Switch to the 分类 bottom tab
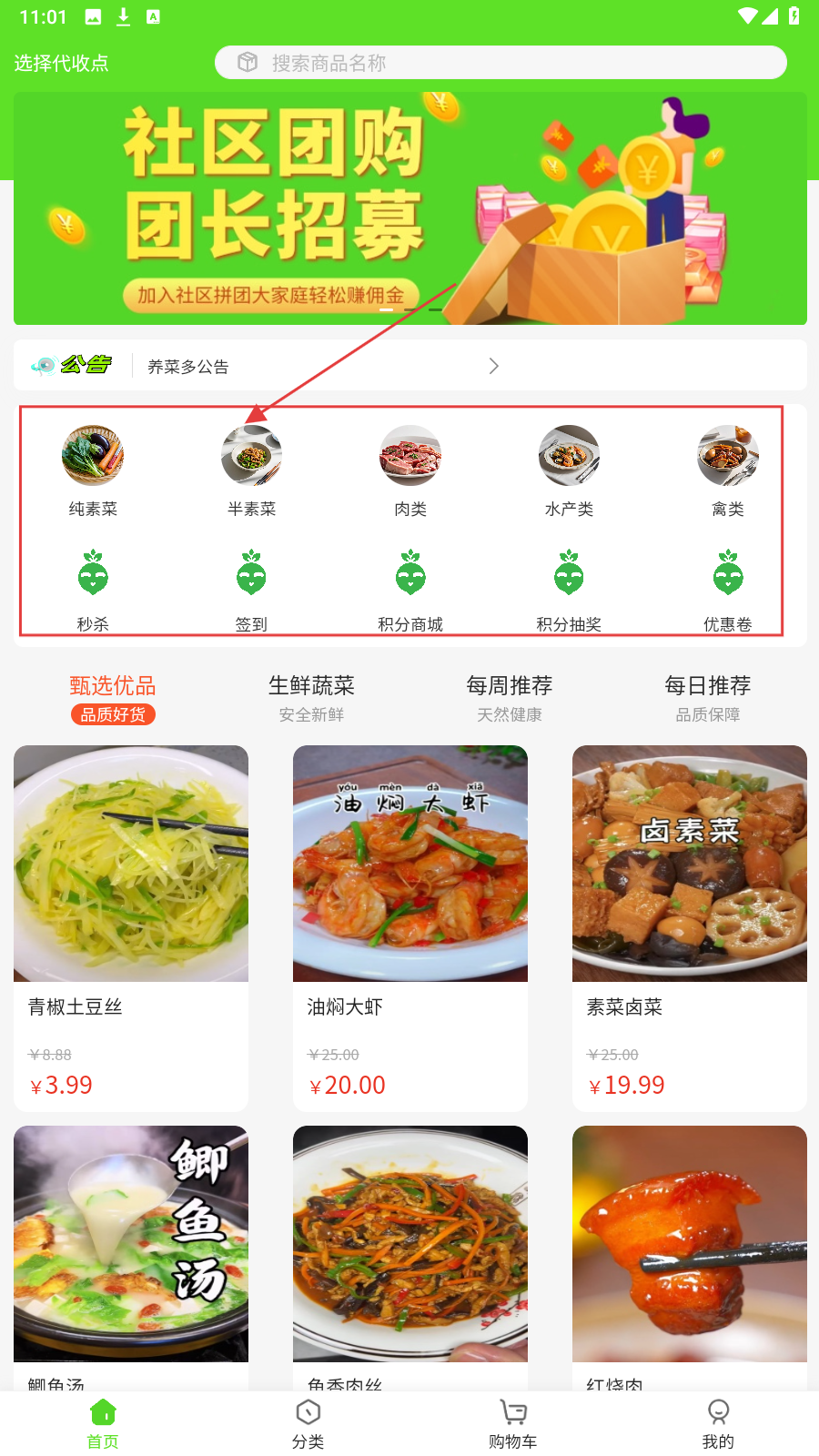 click(x=308, y=1424)
